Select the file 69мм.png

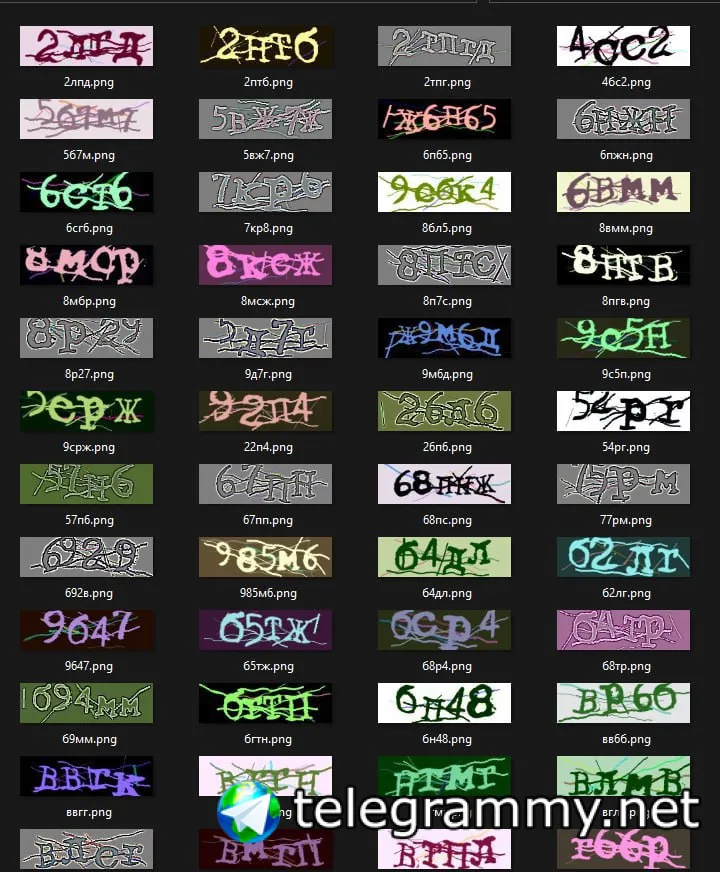(x=87, y=704)
